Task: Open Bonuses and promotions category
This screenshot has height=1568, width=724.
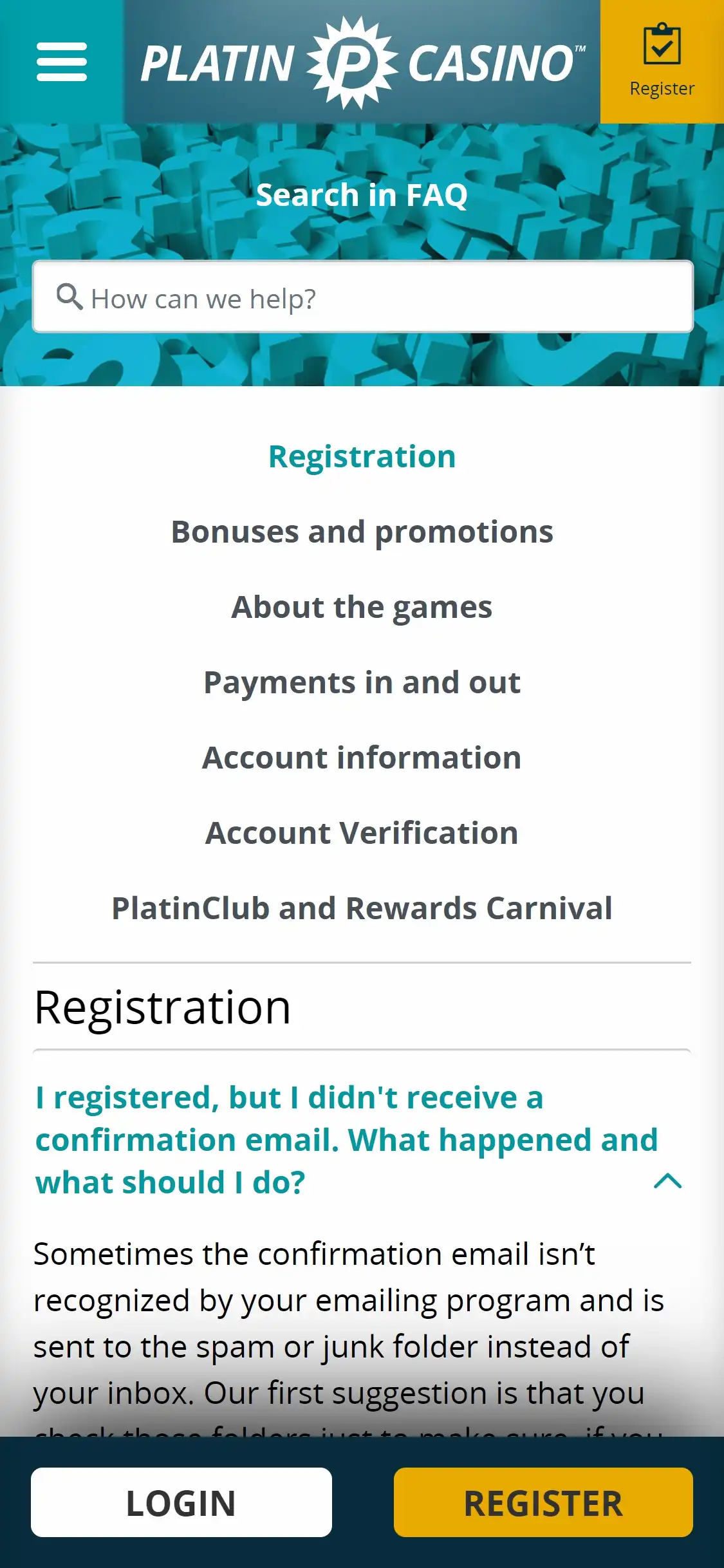Action: pos(362,532)
